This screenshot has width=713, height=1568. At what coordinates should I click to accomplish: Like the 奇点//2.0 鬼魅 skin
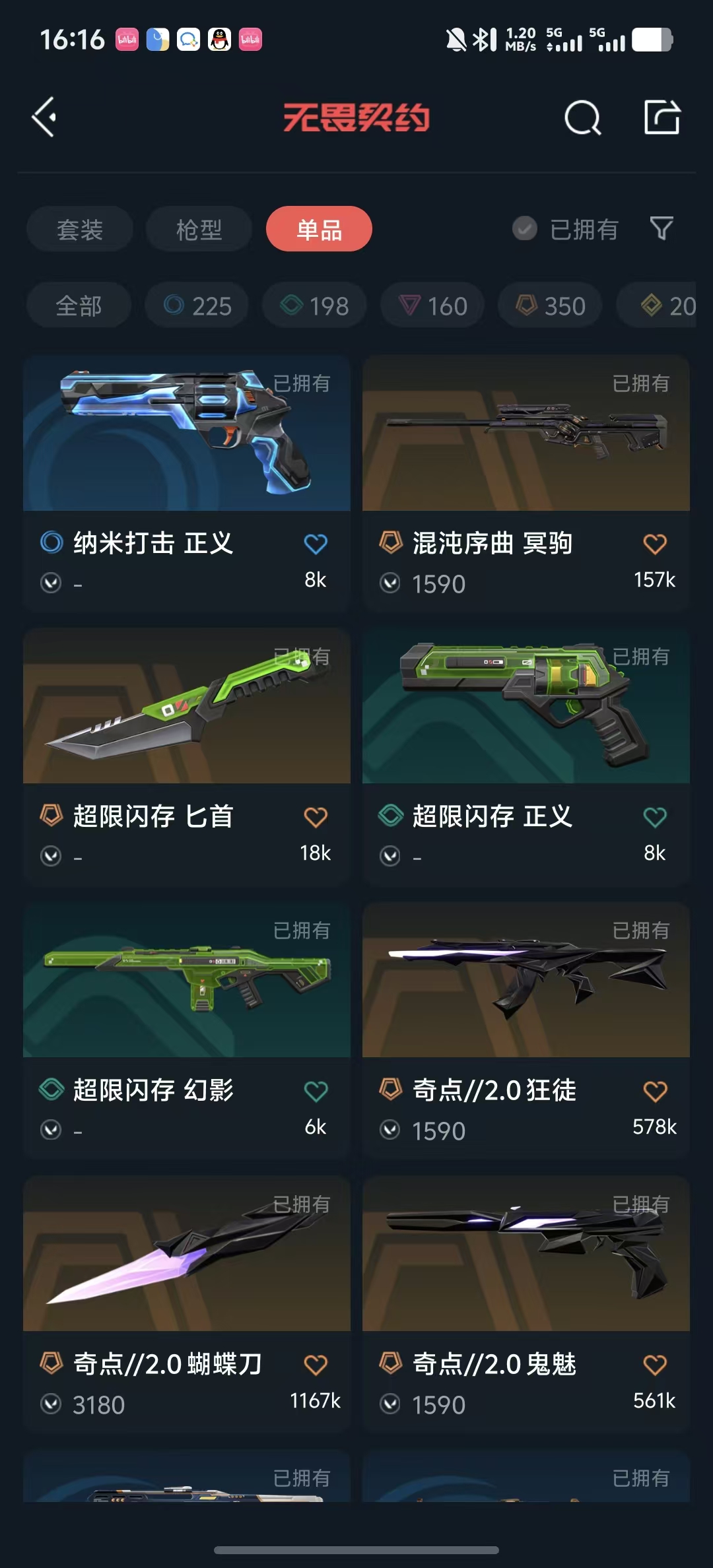[x=655, y=1364]
